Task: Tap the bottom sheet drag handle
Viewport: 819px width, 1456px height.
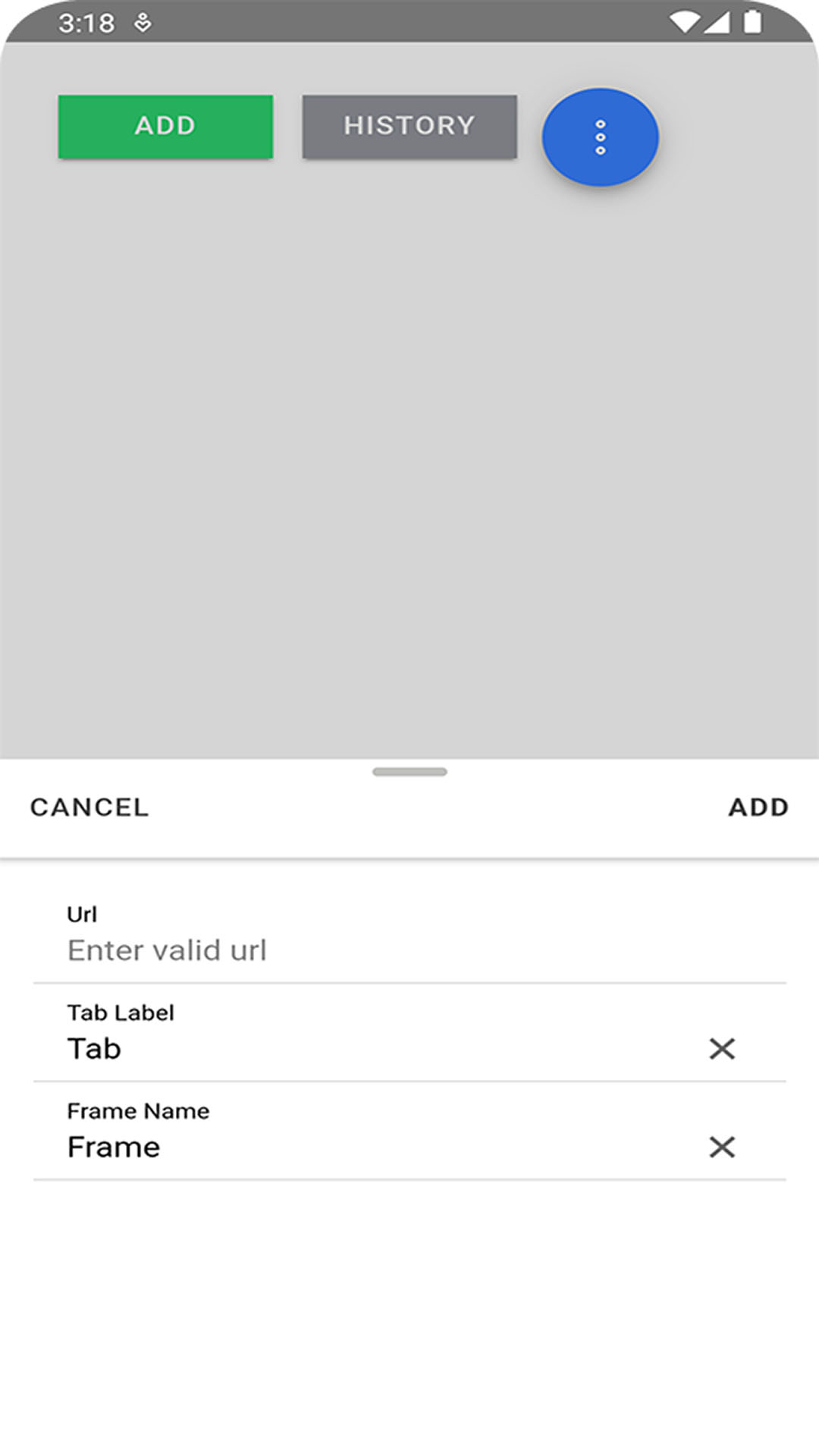Action: pos(409,773)
